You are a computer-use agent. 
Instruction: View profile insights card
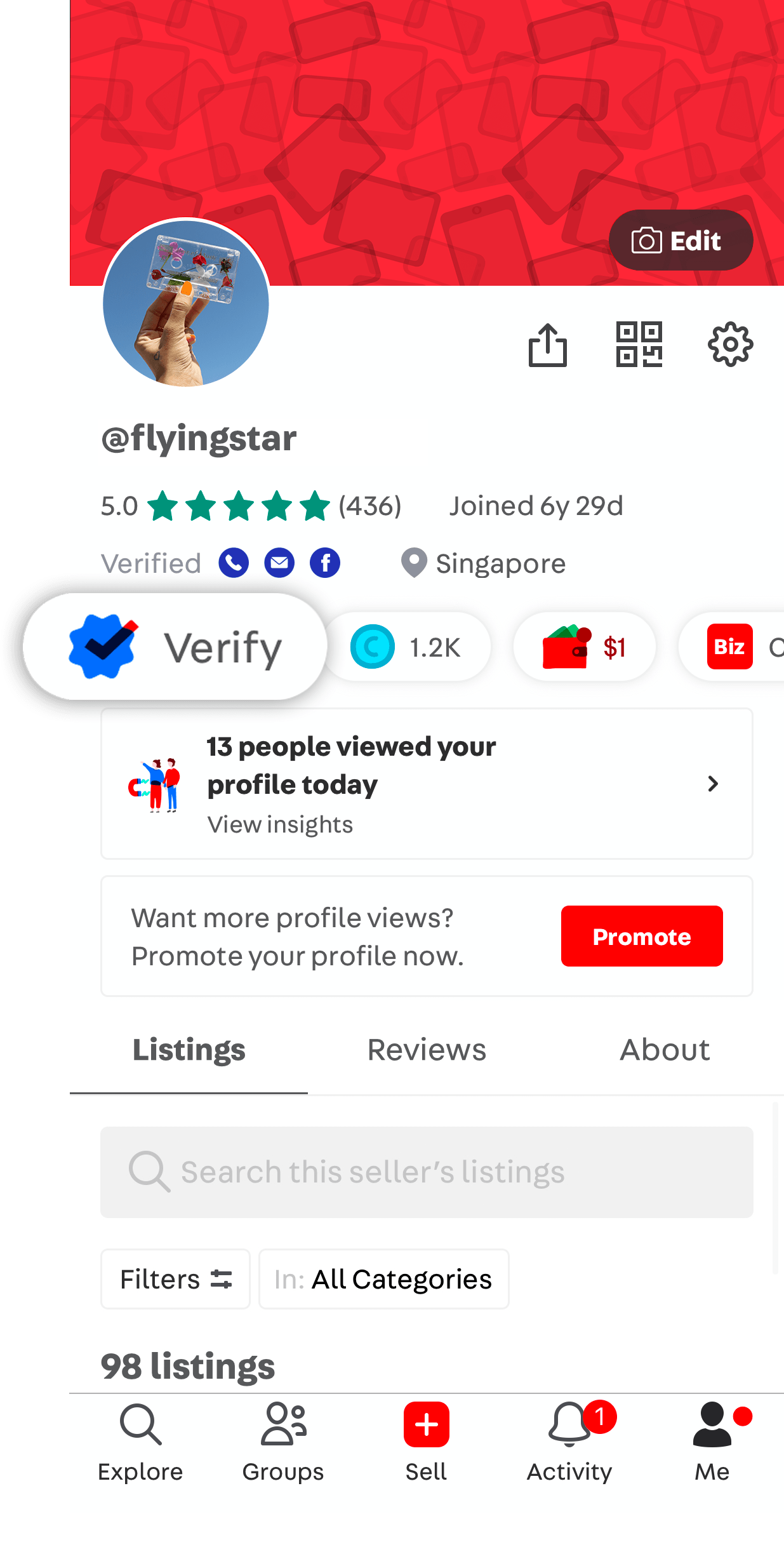(427, 784)
